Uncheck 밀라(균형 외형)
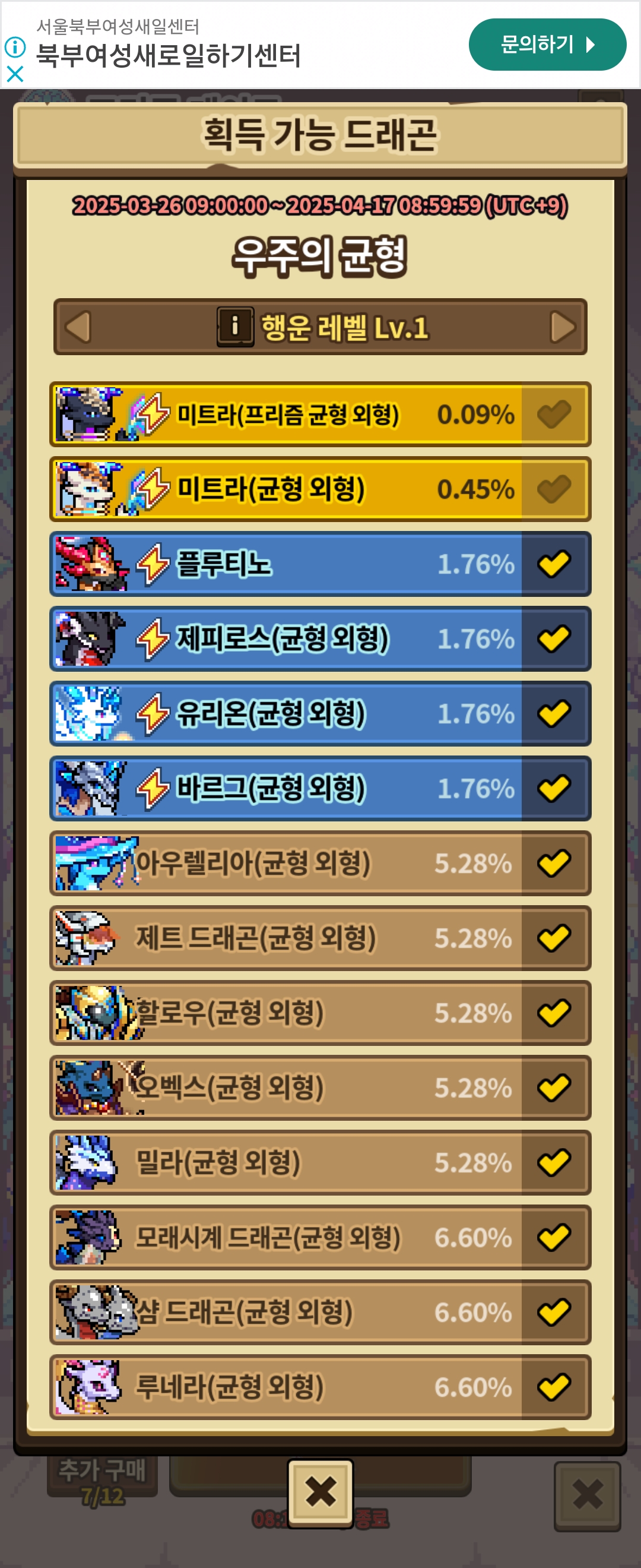 [x=553, y=1163]
